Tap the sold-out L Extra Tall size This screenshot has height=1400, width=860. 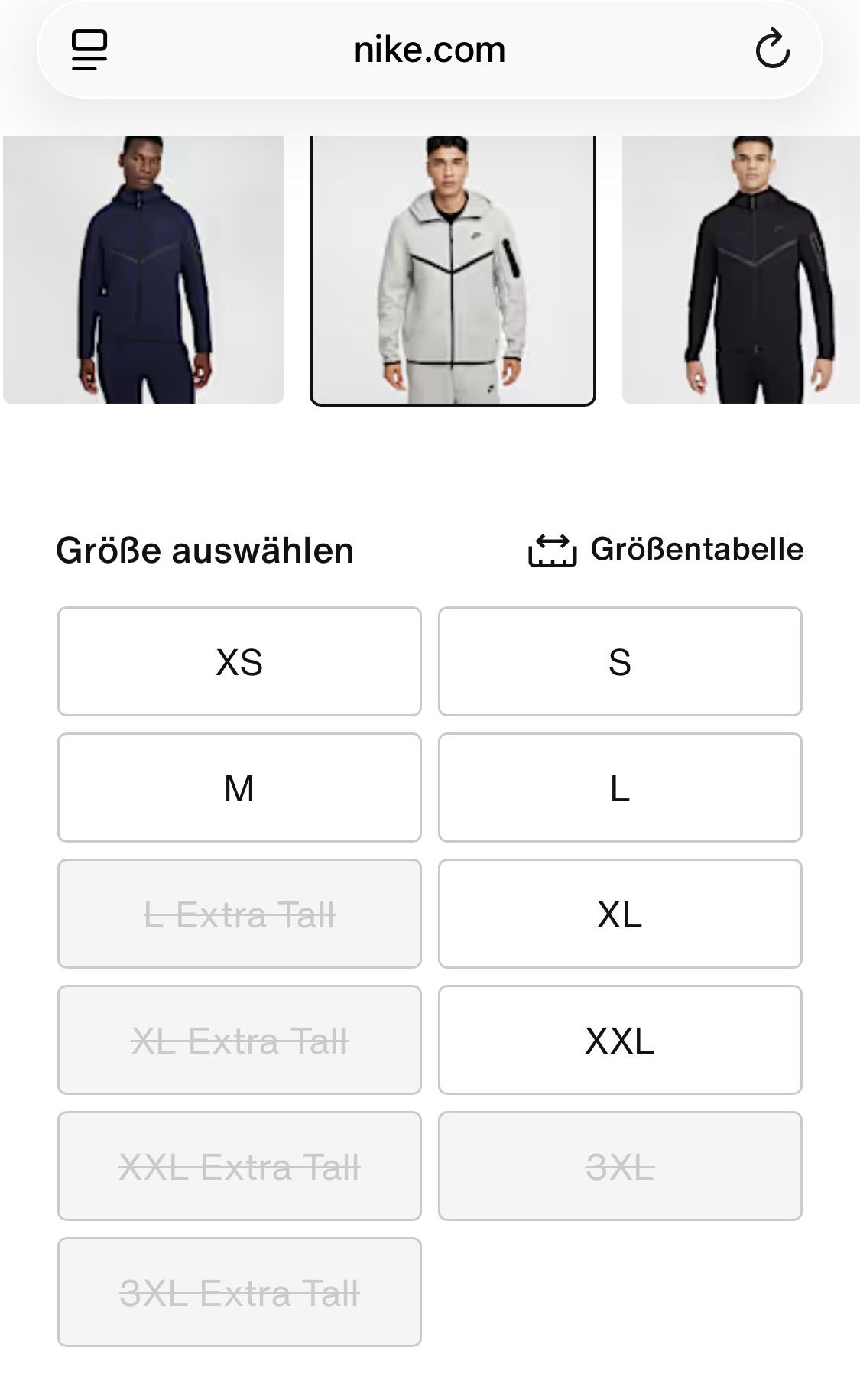(239, 914)
